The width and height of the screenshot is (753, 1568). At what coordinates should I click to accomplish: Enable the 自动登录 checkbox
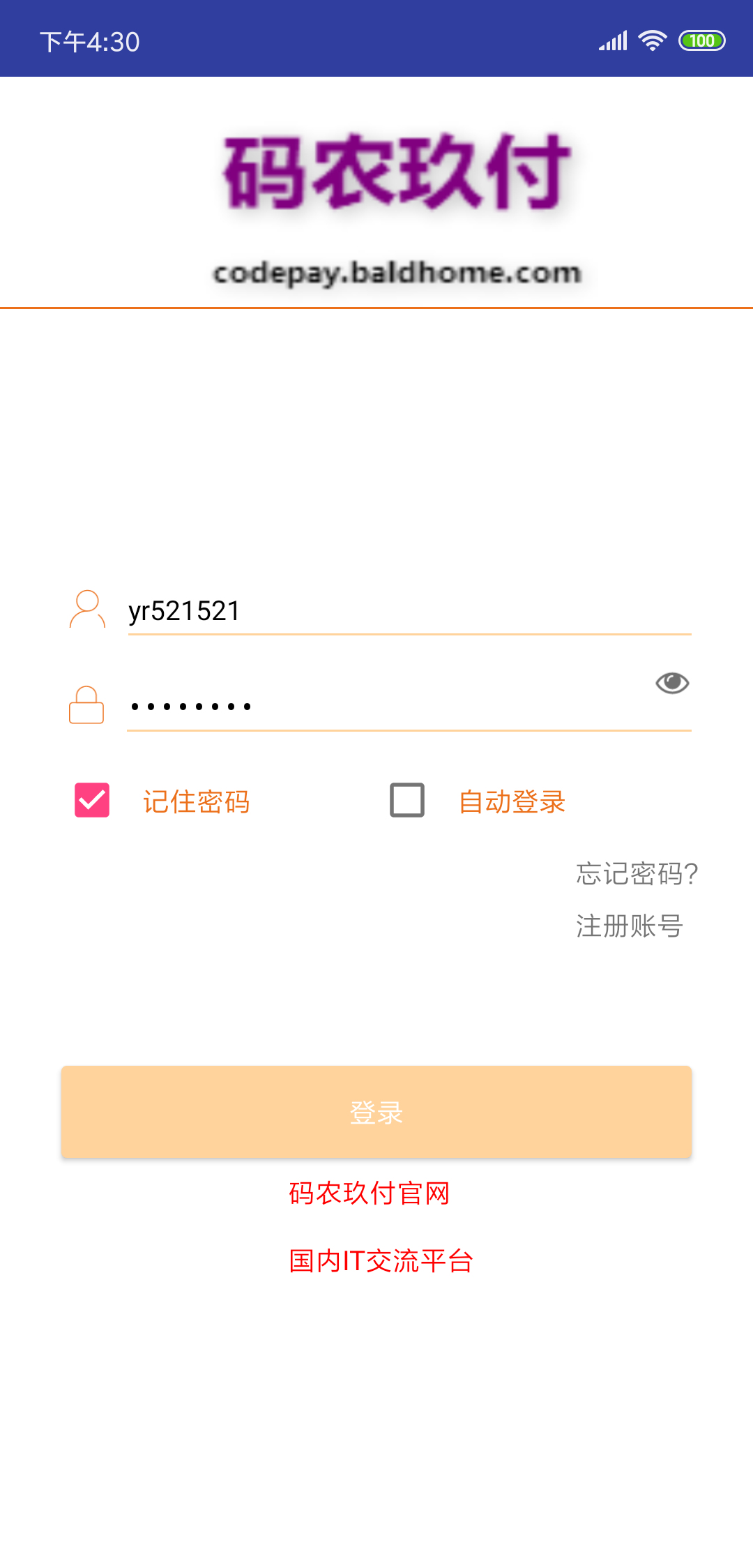pos(407,800)
